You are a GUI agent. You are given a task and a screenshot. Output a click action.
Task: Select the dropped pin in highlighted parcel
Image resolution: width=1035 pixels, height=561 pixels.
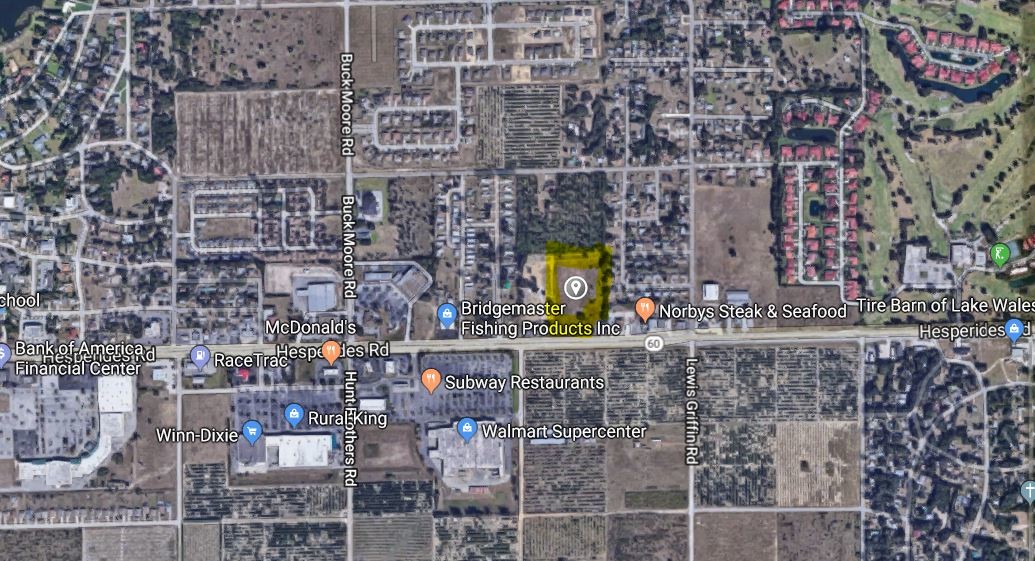tap(575, 289)
